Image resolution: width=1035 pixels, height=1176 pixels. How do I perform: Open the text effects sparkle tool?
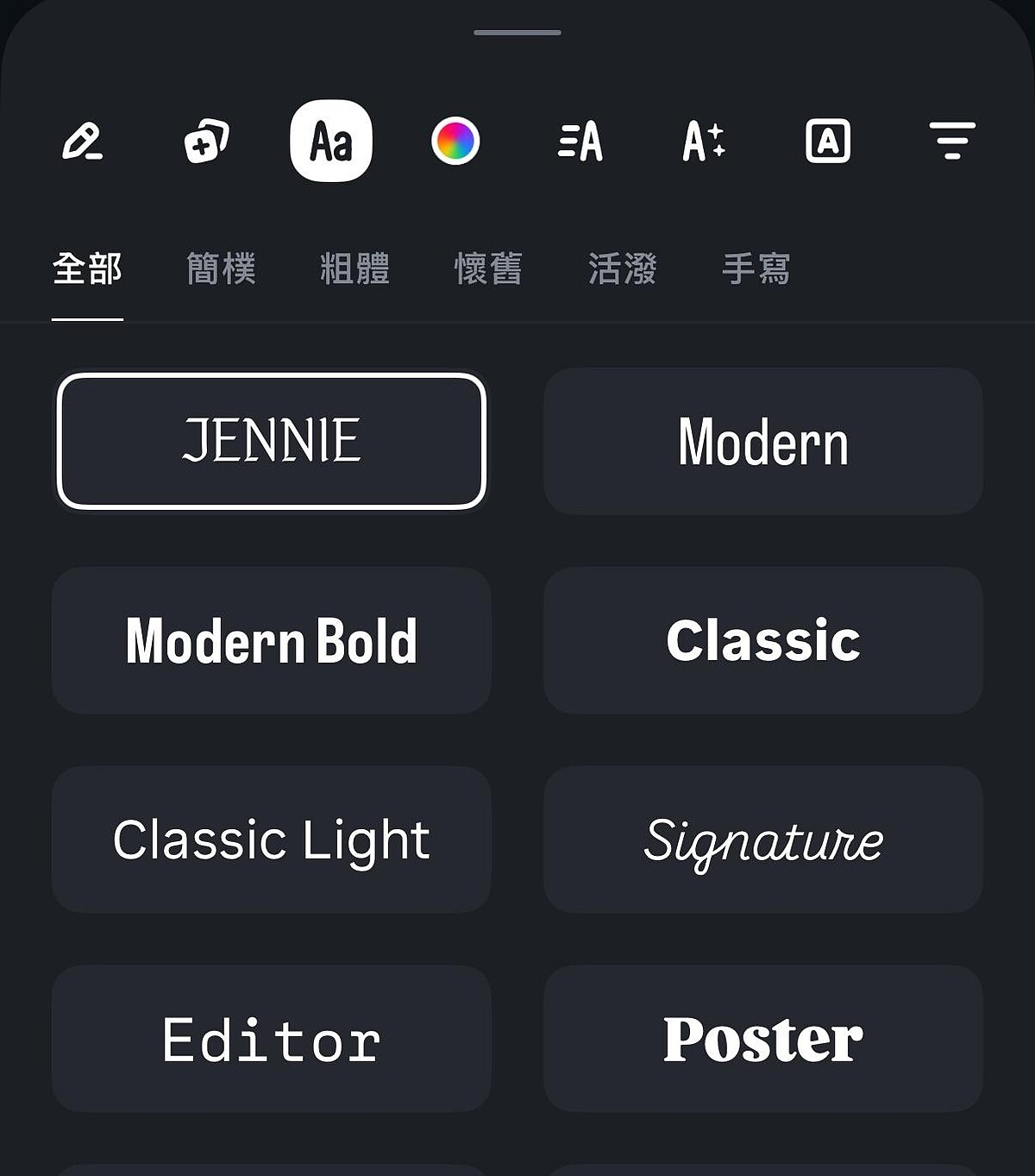(x=704, y=141)
